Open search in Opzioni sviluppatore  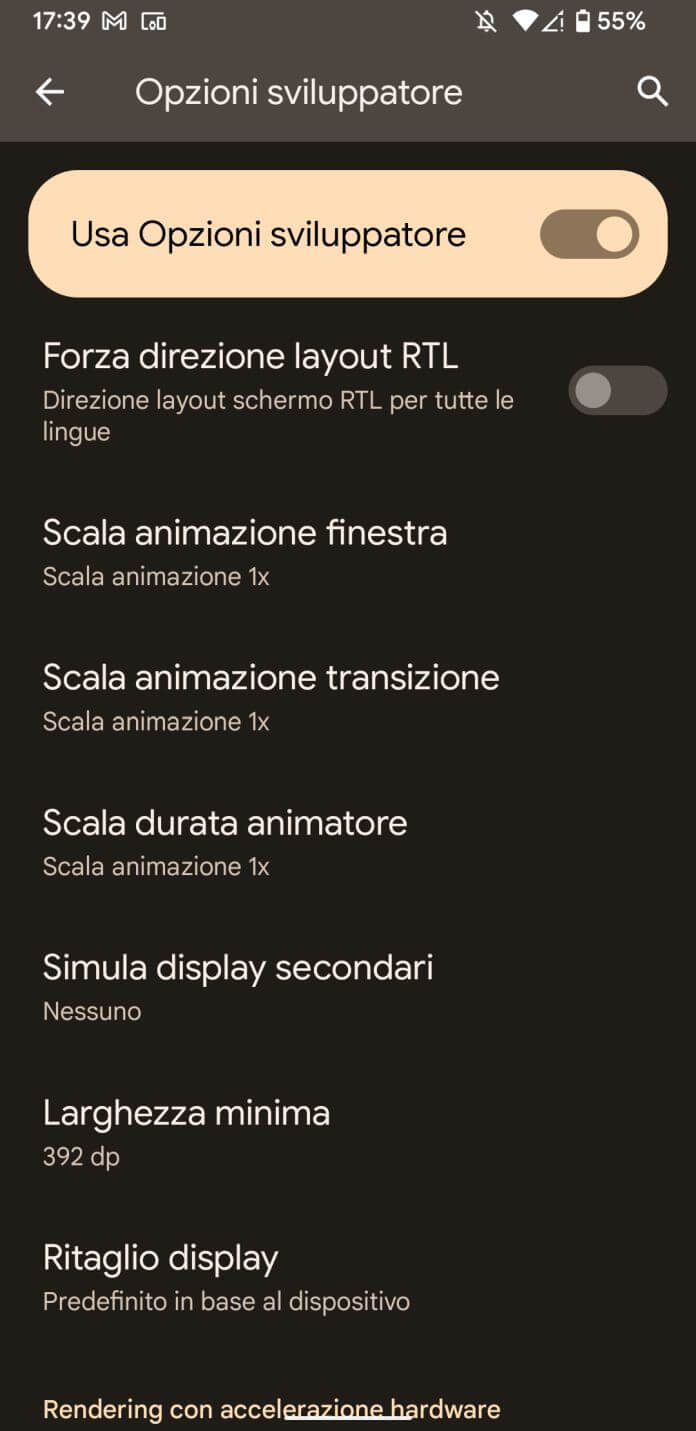point(652,92)
